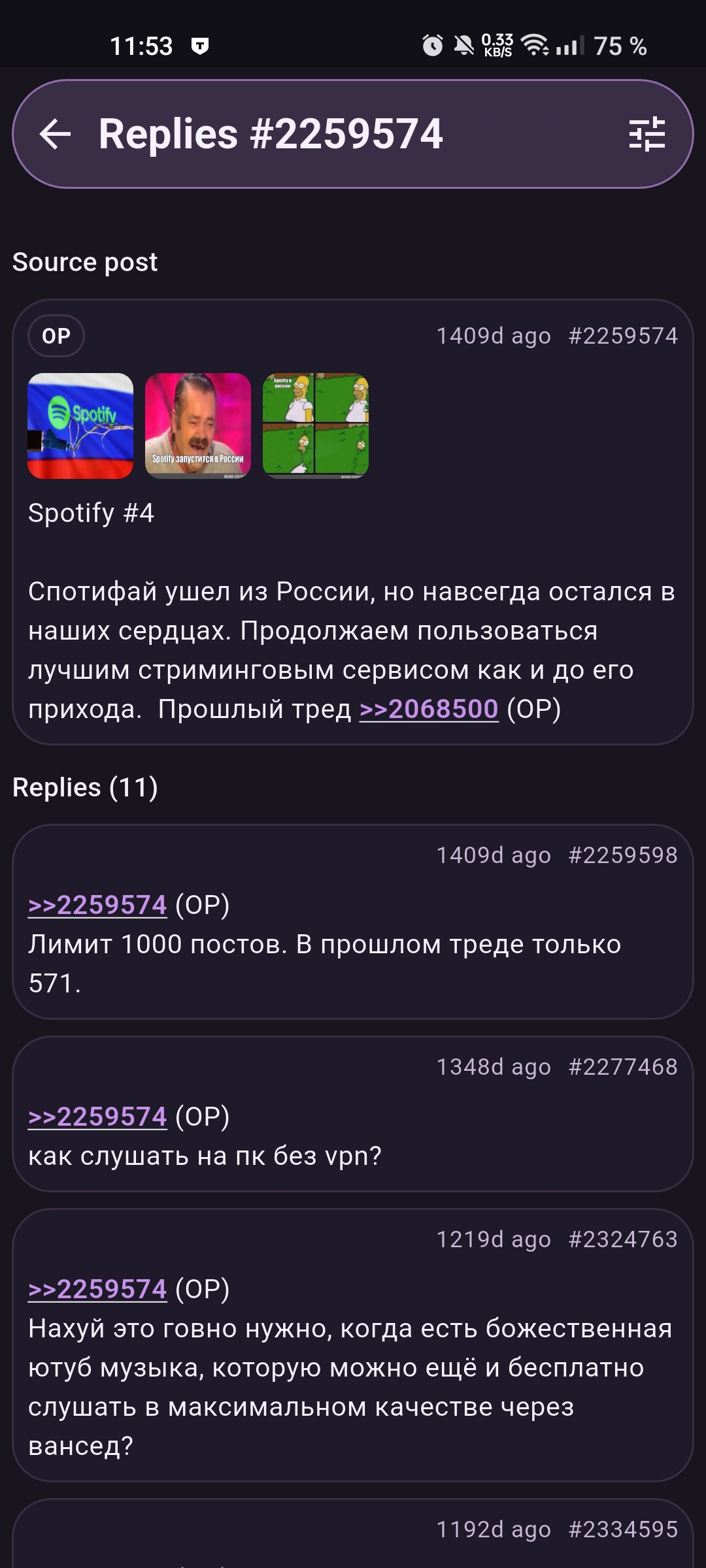View the laughing man meme image
This screenshot has width=706, height=1568.
coord(198,426)
